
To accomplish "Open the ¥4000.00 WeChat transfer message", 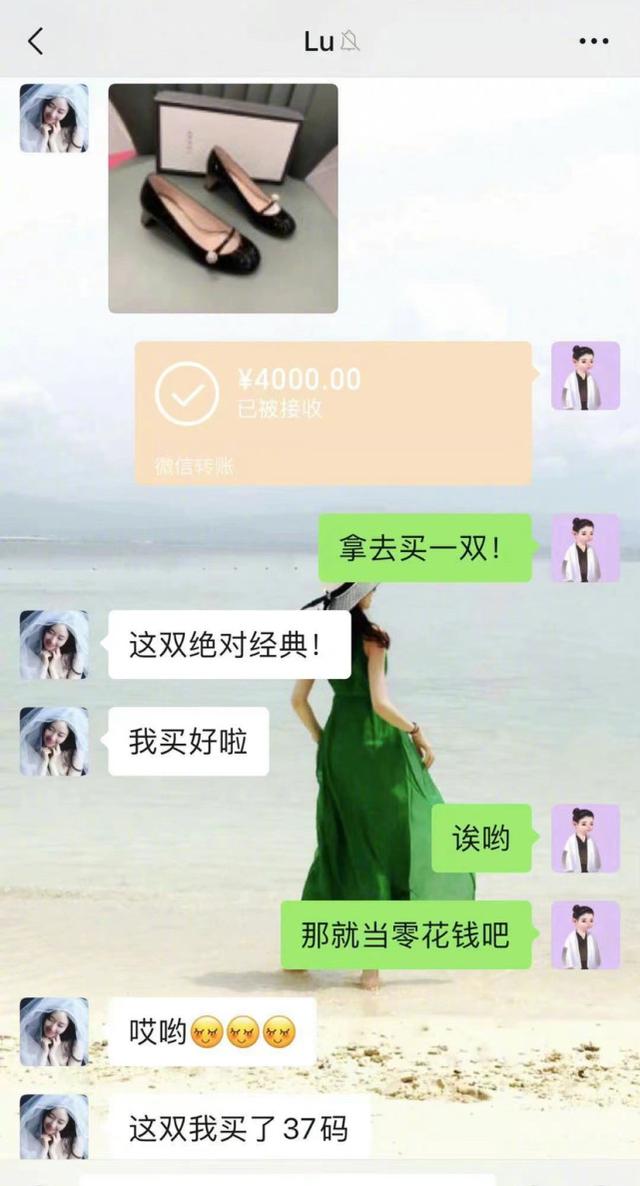I will [333, 413].
